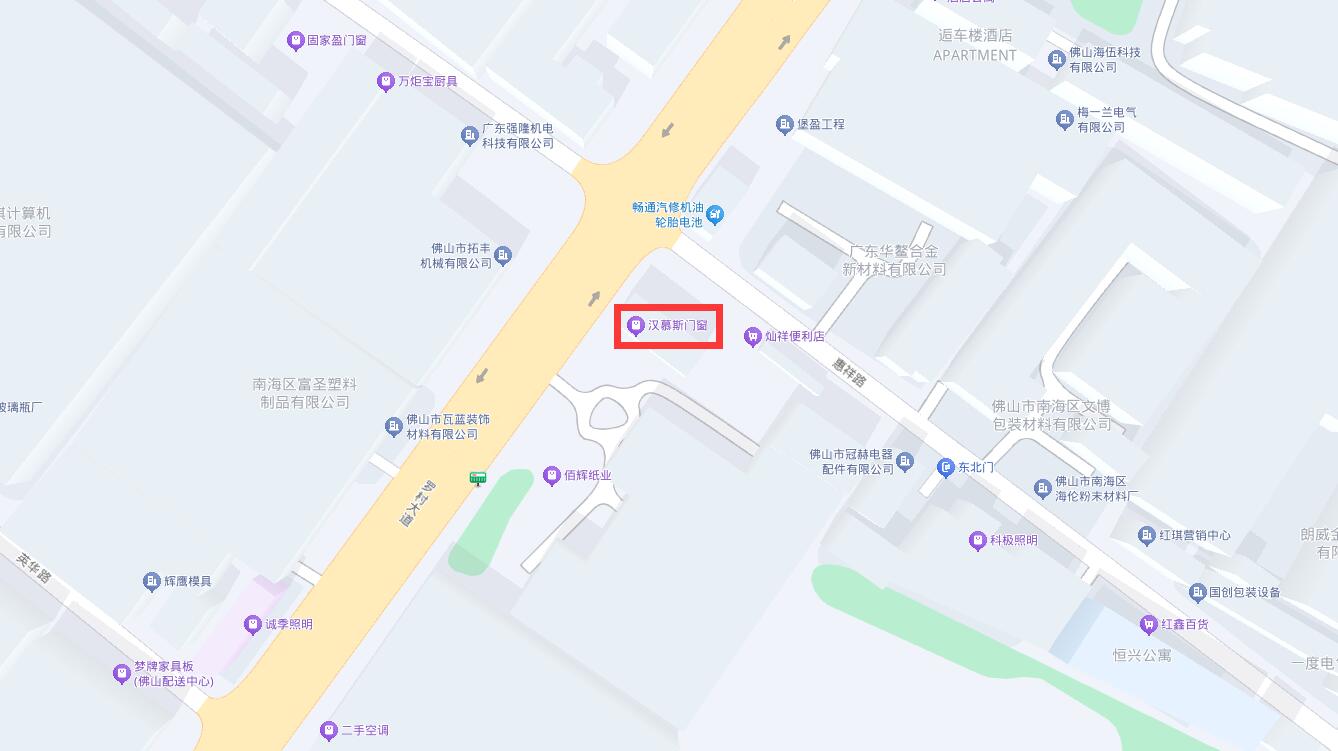1338x751 pixels.
Task: Tap the 万炬宝厨具 place pin
Action: point(385,82)
